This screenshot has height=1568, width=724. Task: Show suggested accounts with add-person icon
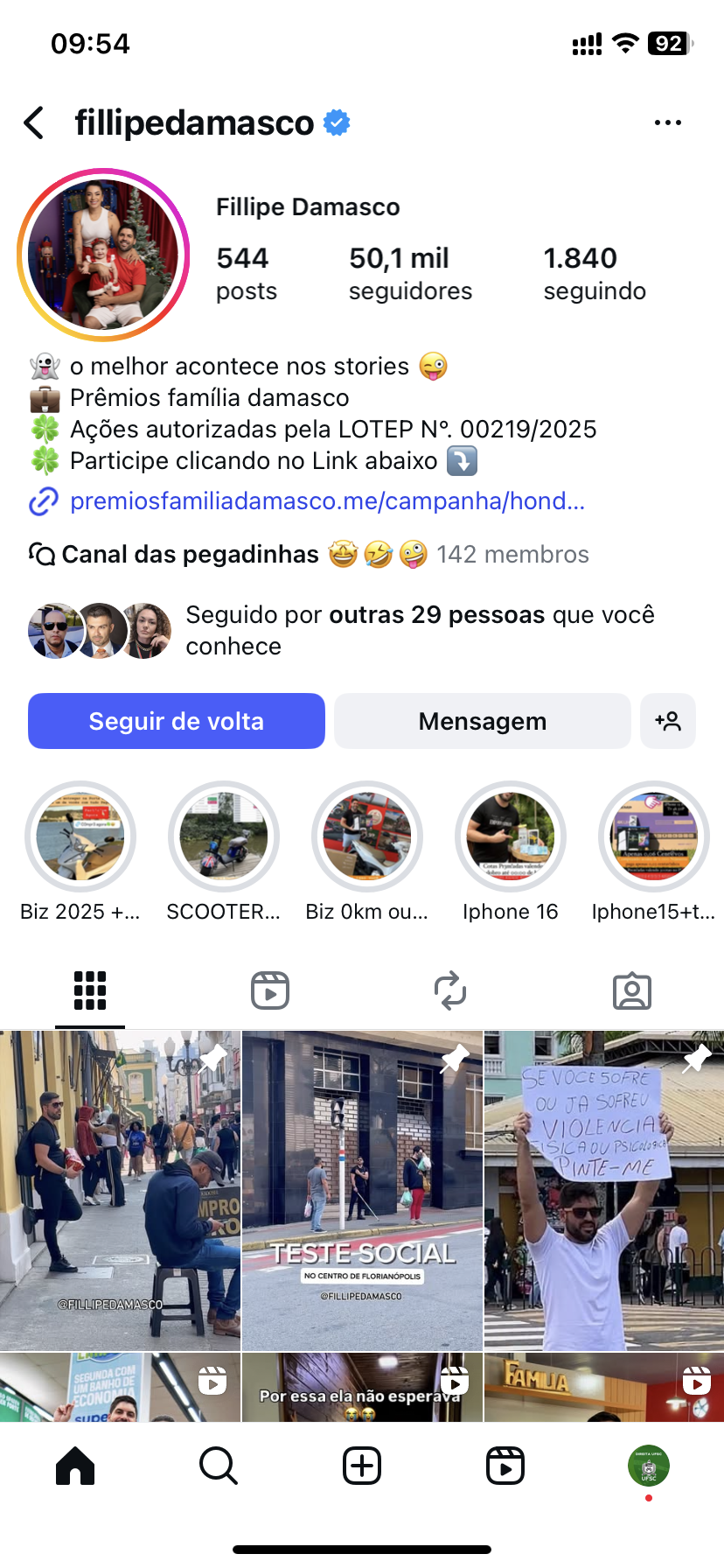667,721
